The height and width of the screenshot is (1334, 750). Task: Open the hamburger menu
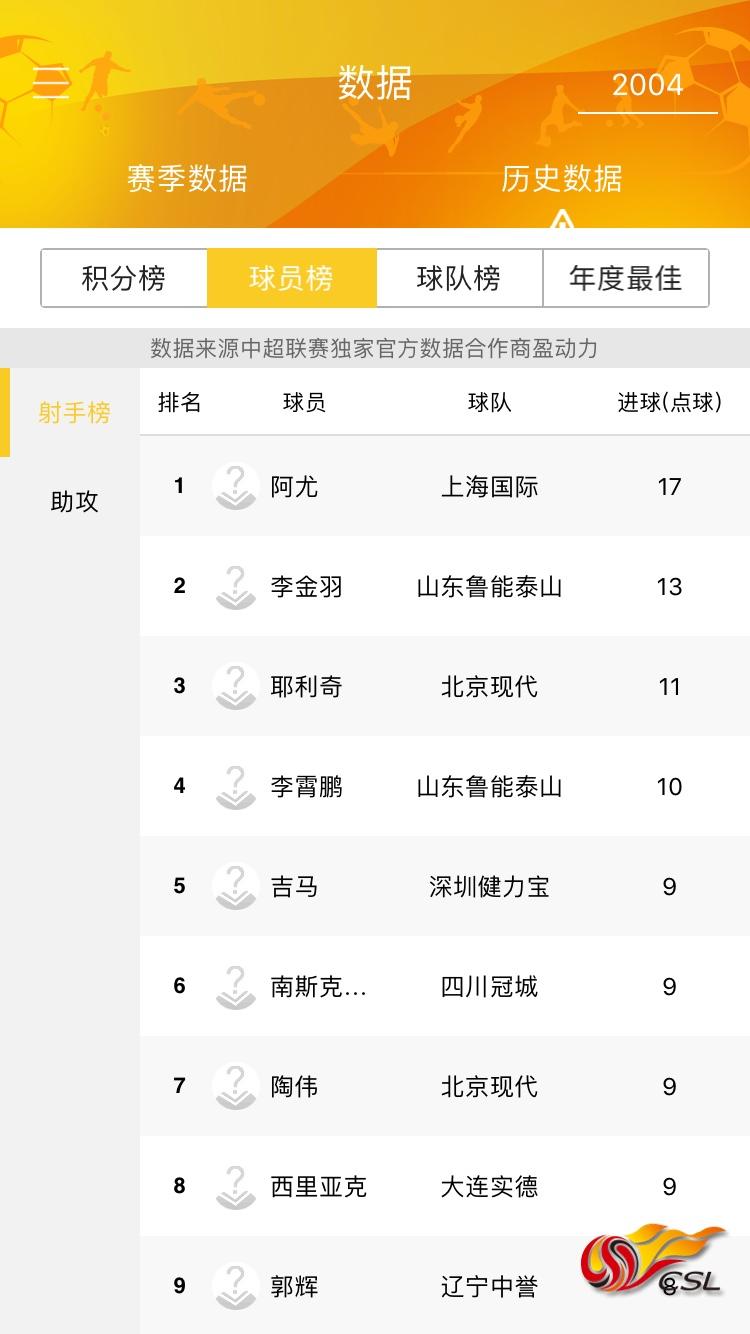51,83
